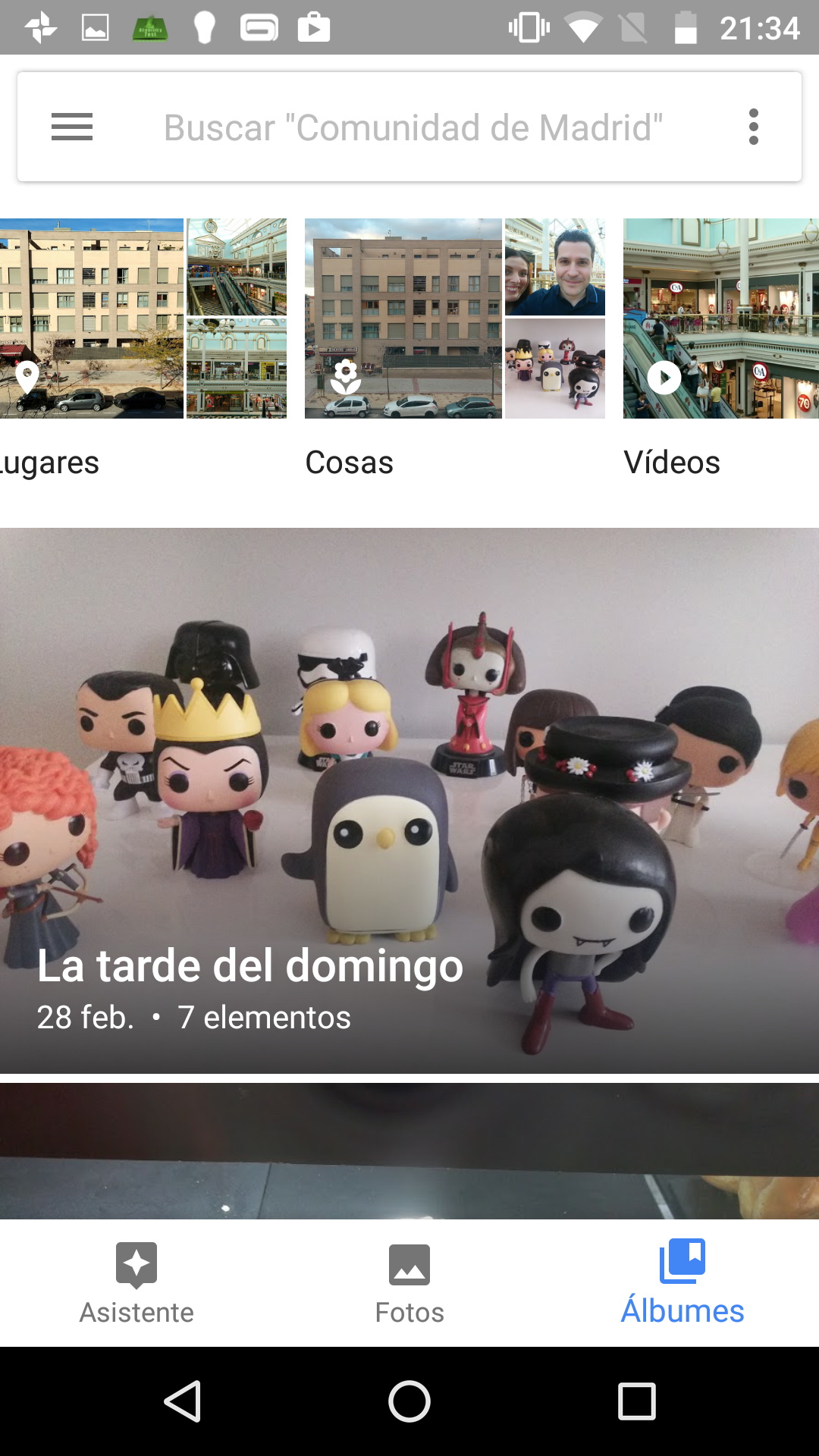Open the album "La tarde del domingo"
This screenshot has height=1456, width=819.
[409, 800]
